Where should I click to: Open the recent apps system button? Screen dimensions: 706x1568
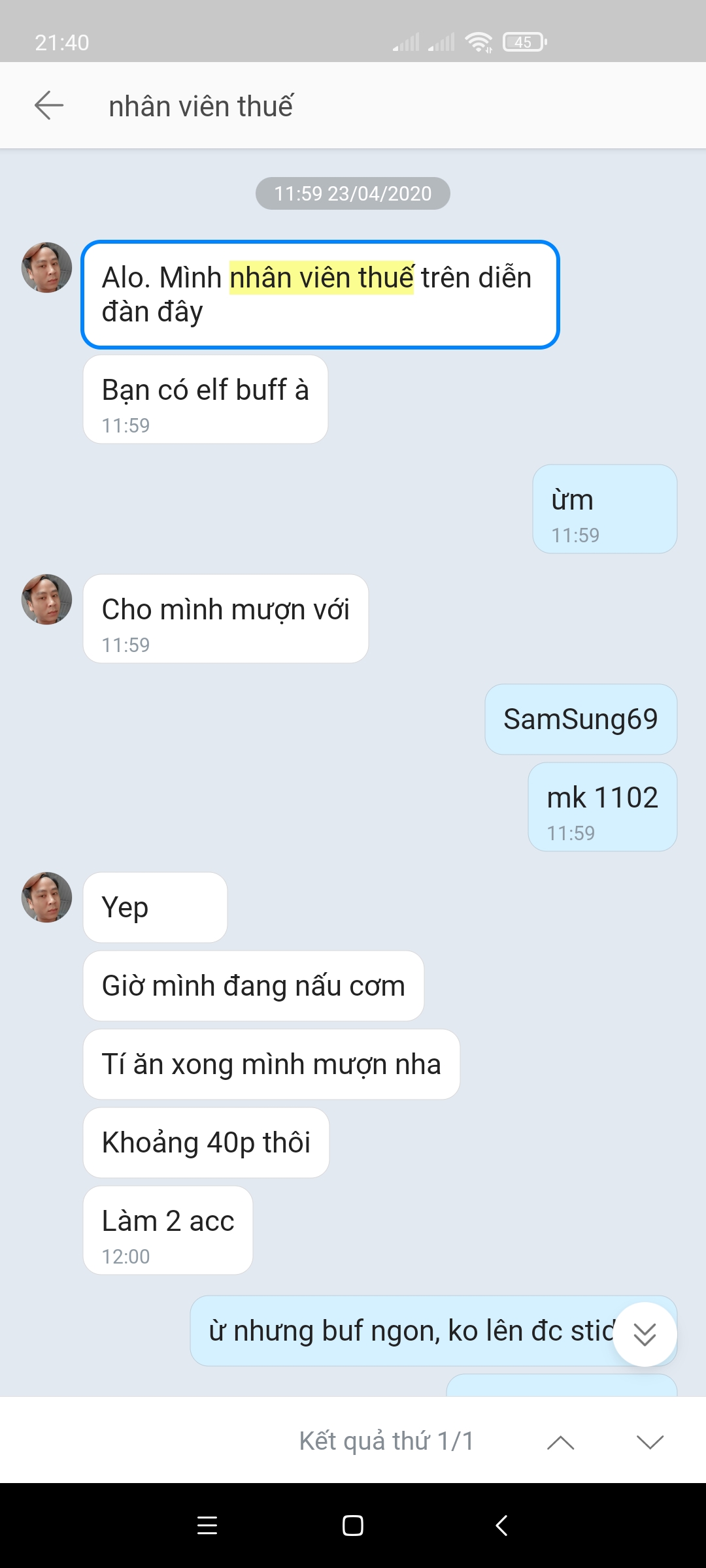pyautogui.click(x=207, y=1525)
